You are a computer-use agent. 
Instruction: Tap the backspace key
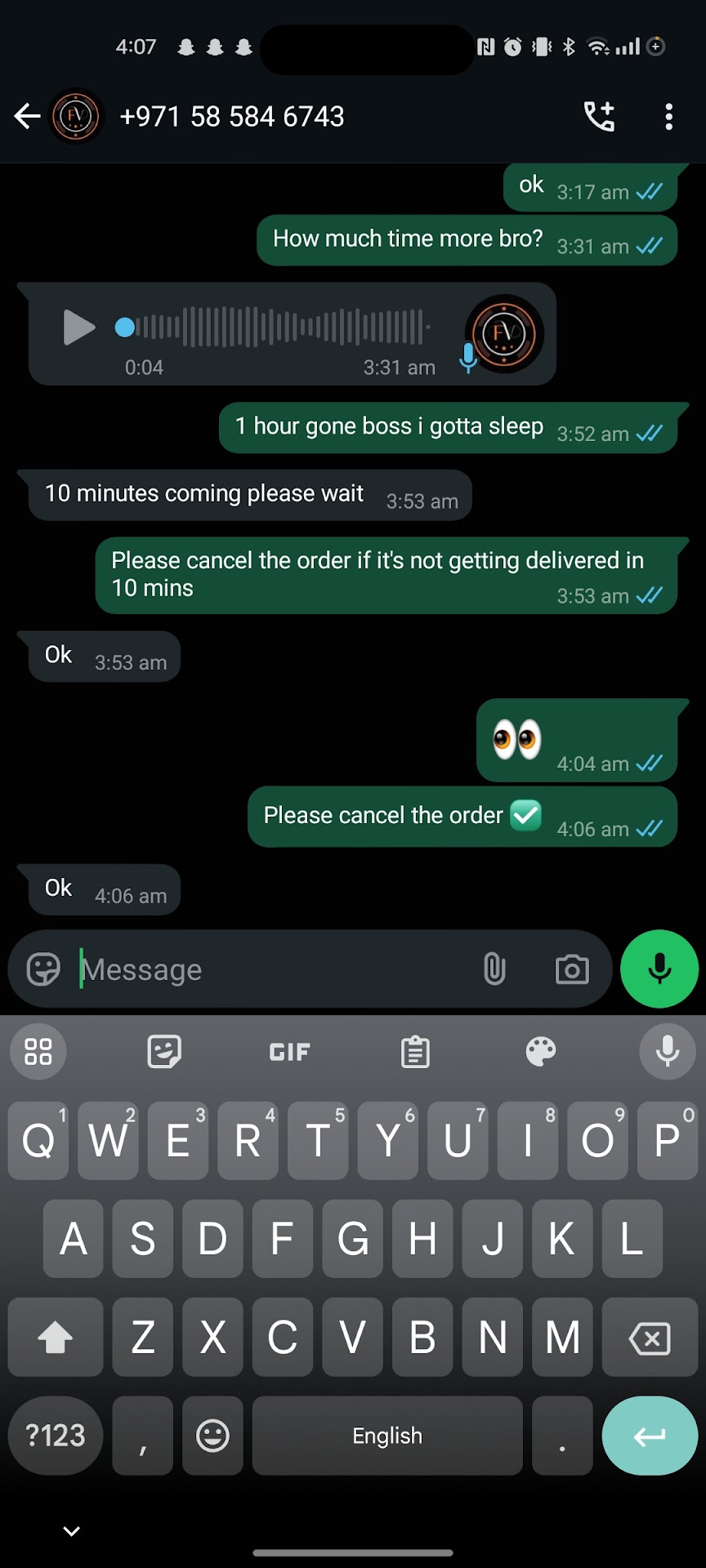coord(650,1338)
